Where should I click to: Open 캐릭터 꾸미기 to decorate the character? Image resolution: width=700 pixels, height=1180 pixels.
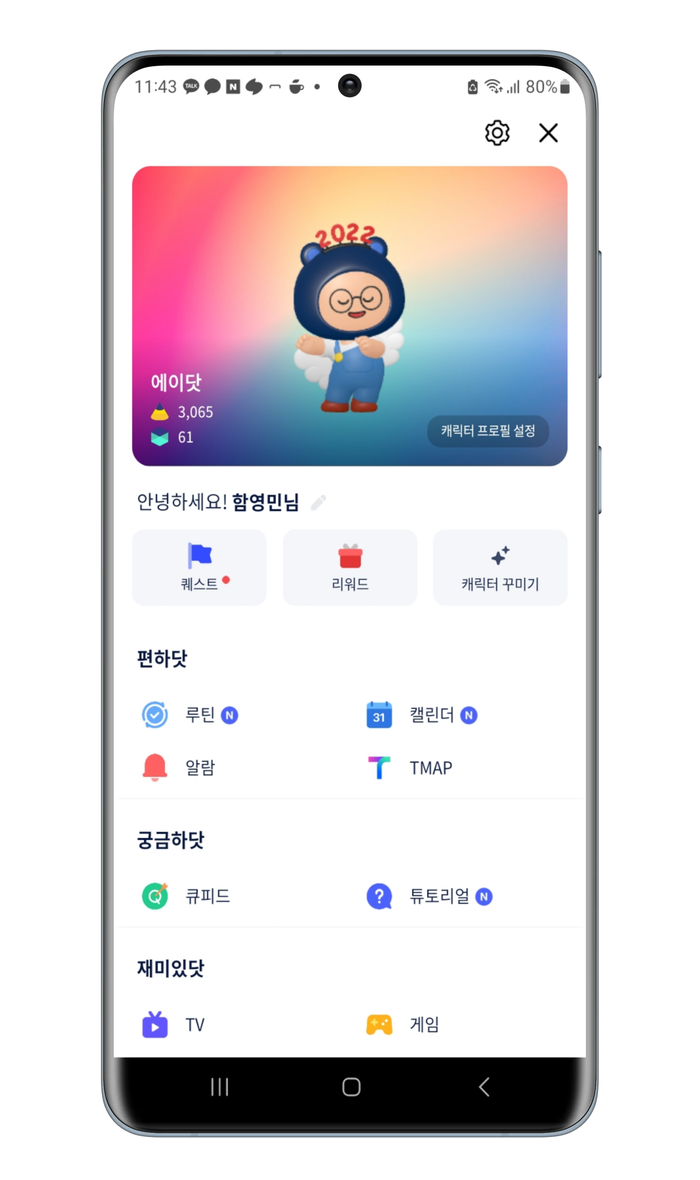coord(500,567)
